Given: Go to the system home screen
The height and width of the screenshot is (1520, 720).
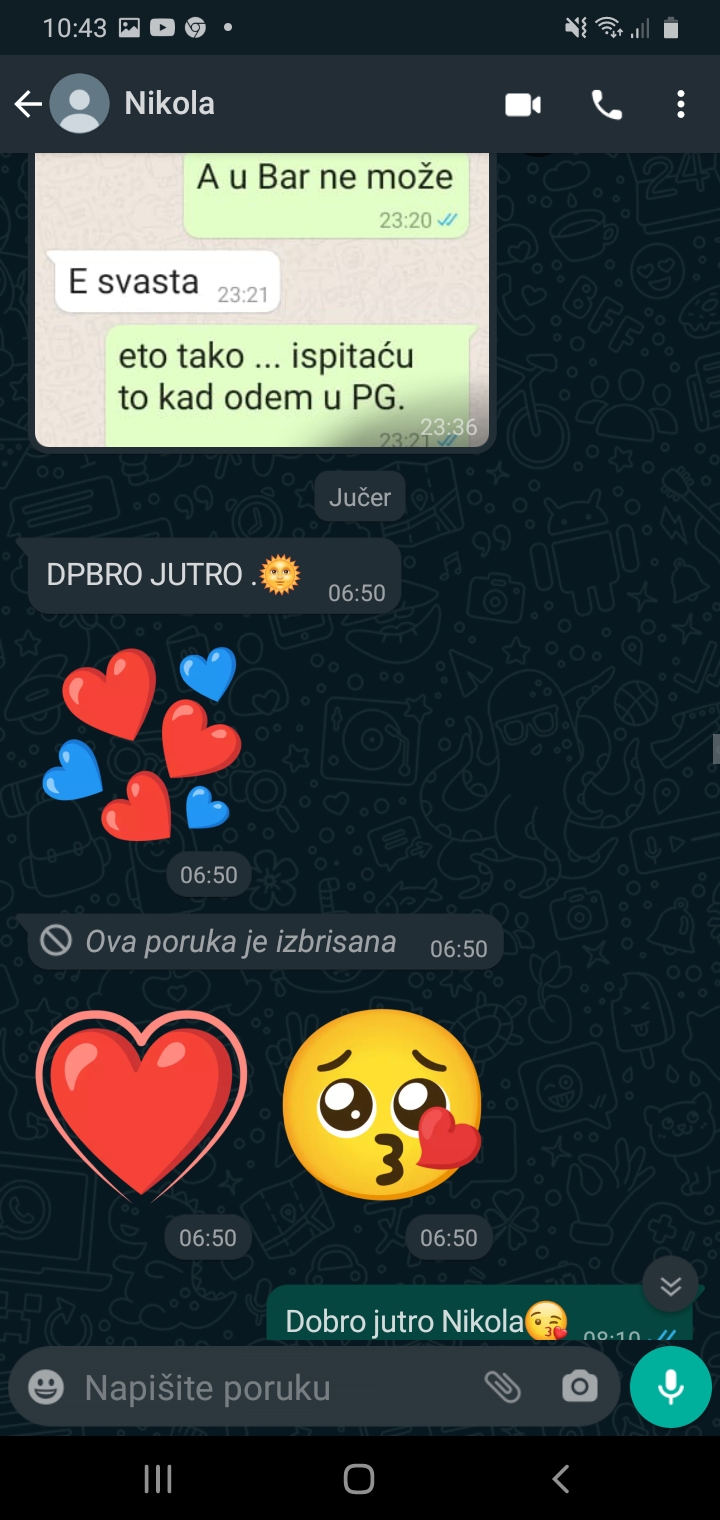Looking at the screenshot, I should point(359,1479).
